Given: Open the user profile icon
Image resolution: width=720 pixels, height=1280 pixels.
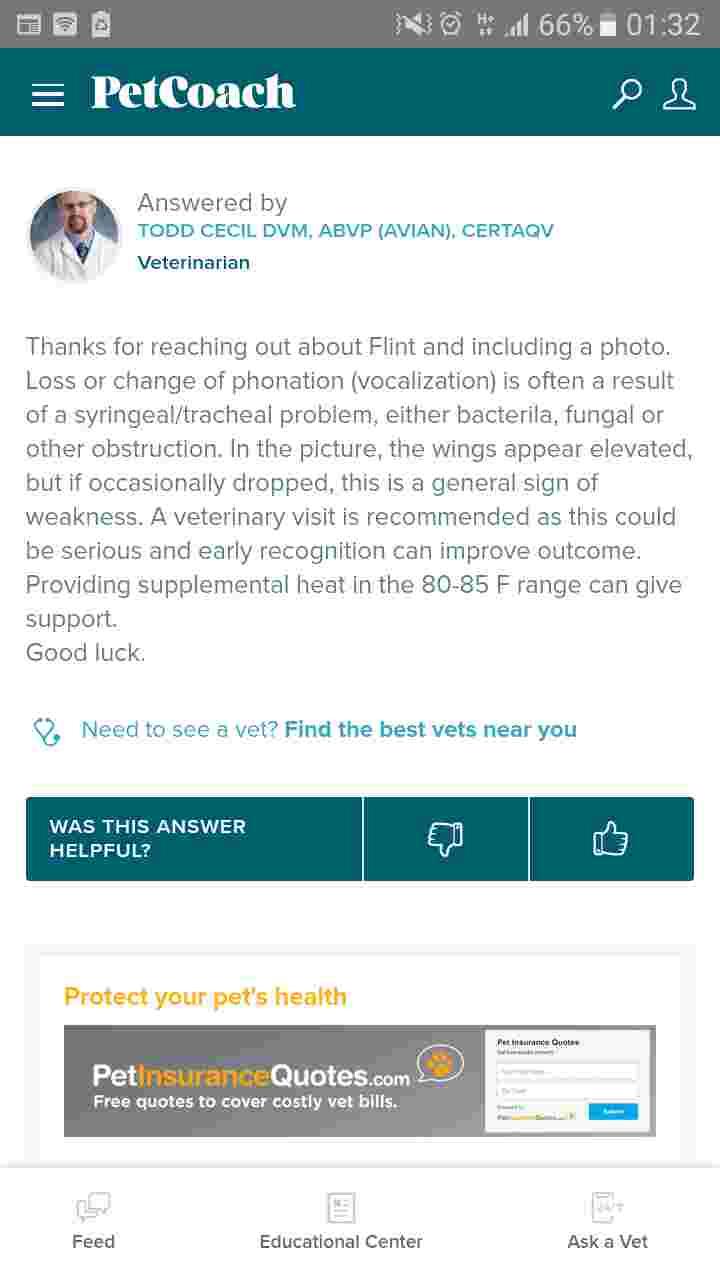Looking at the screenshot, I should 679,92.
